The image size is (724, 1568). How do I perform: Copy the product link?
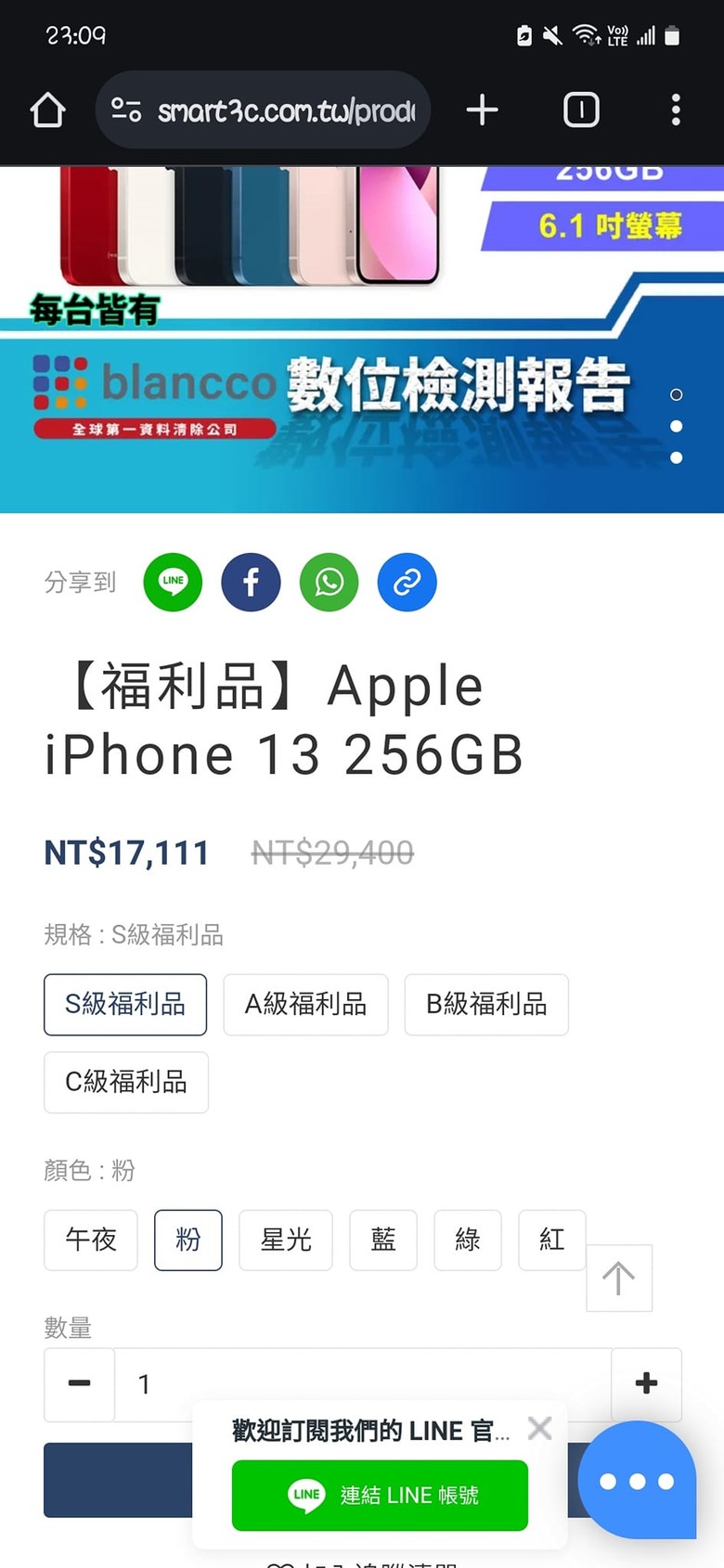407,582
